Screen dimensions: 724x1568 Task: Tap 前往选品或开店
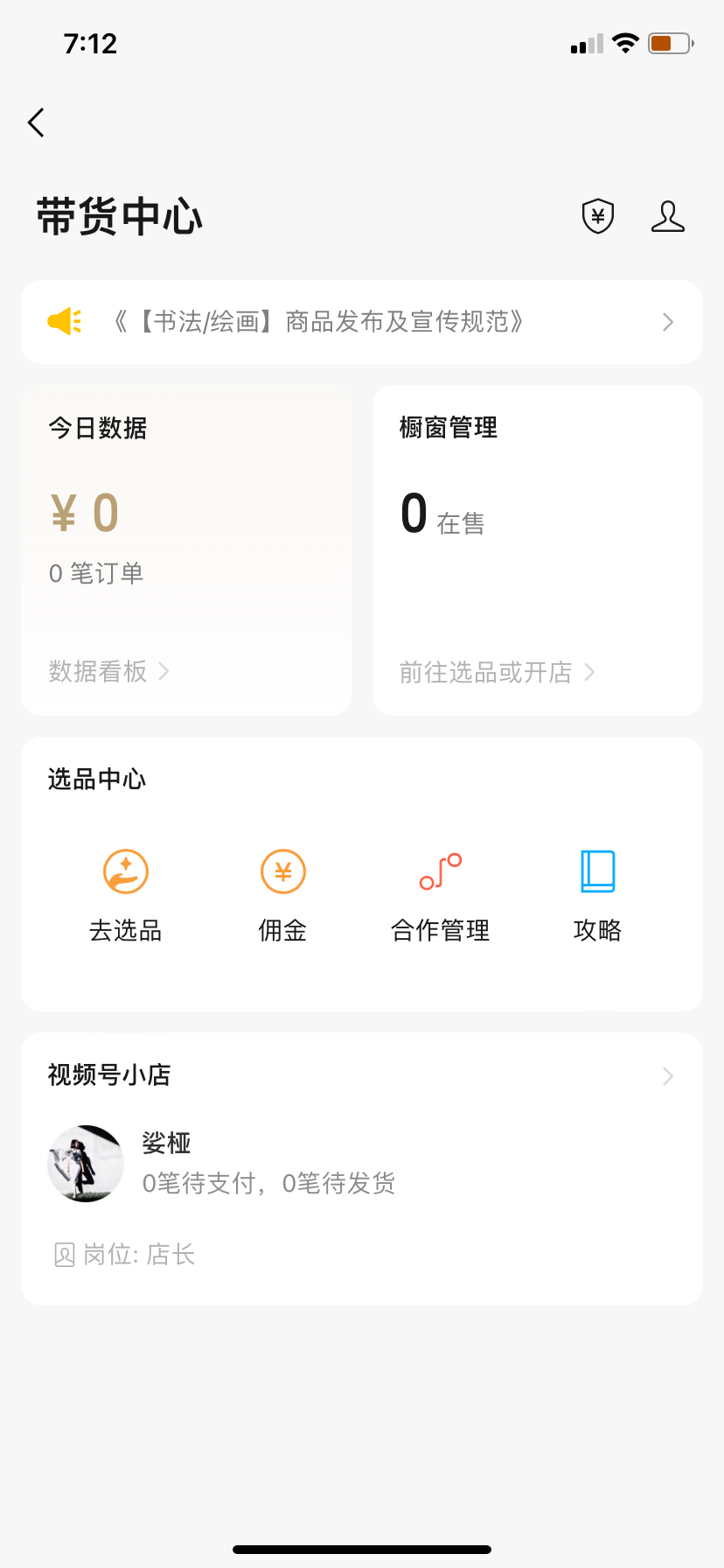(x=497, y=672)
